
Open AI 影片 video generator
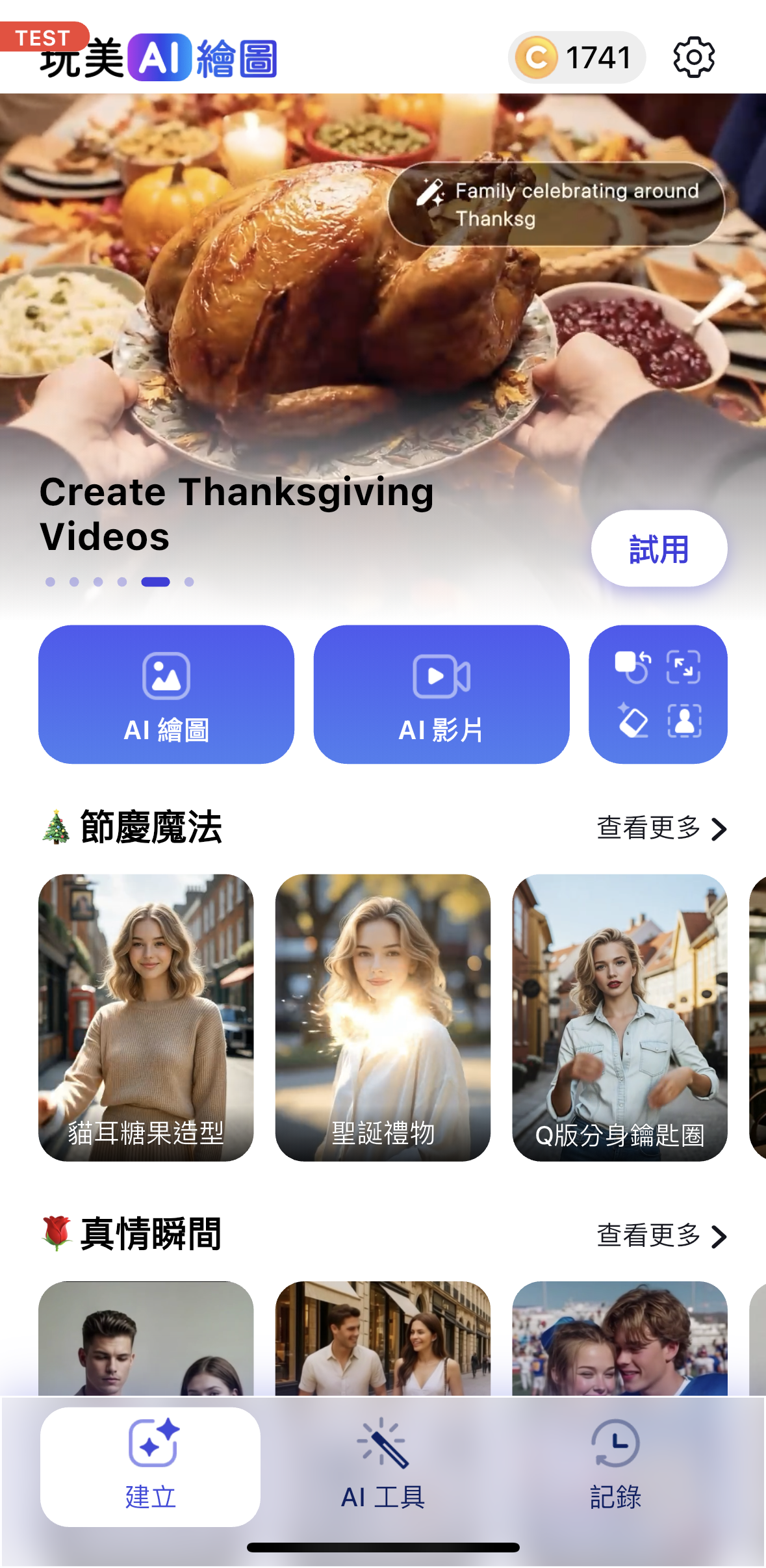[441, 694]
